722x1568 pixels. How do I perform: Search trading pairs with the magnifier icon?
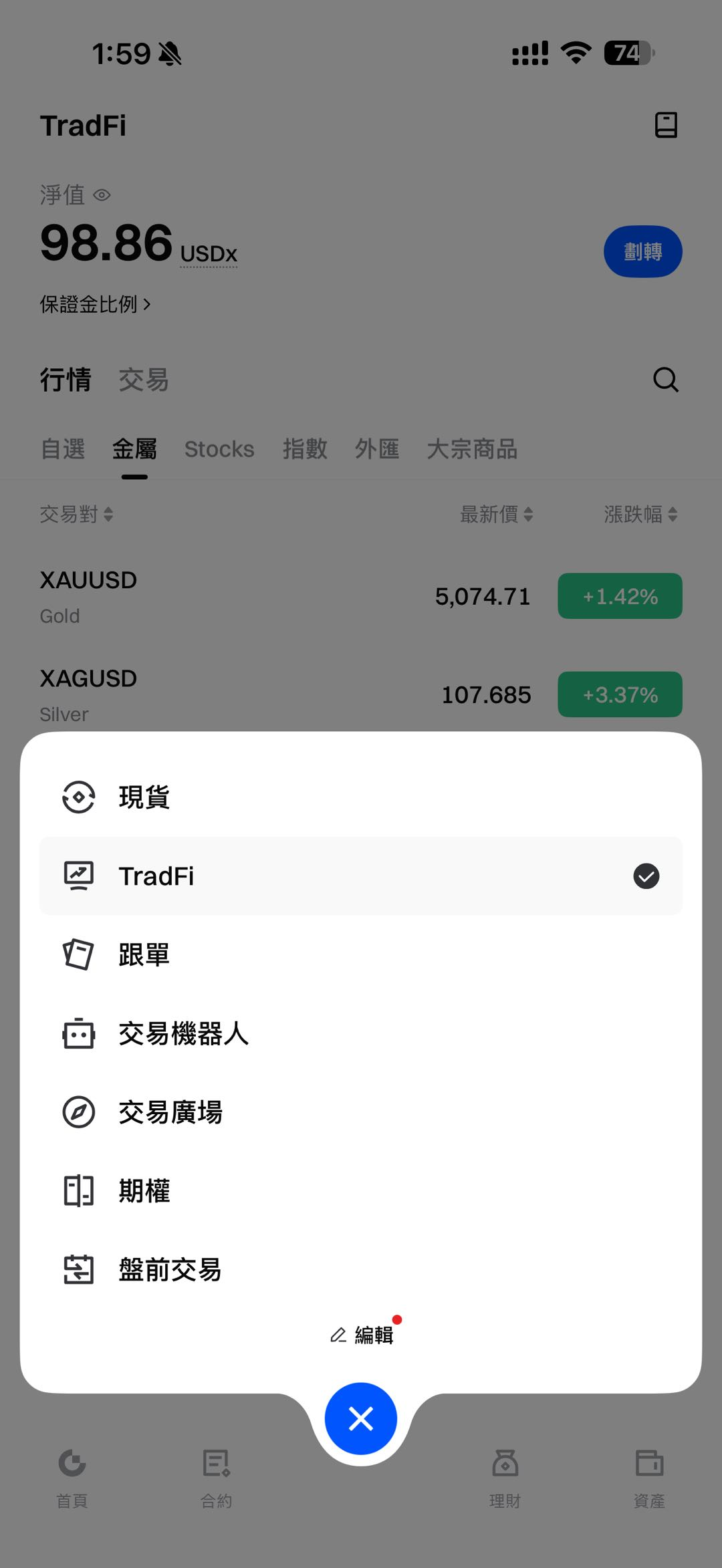coord(665,380)
